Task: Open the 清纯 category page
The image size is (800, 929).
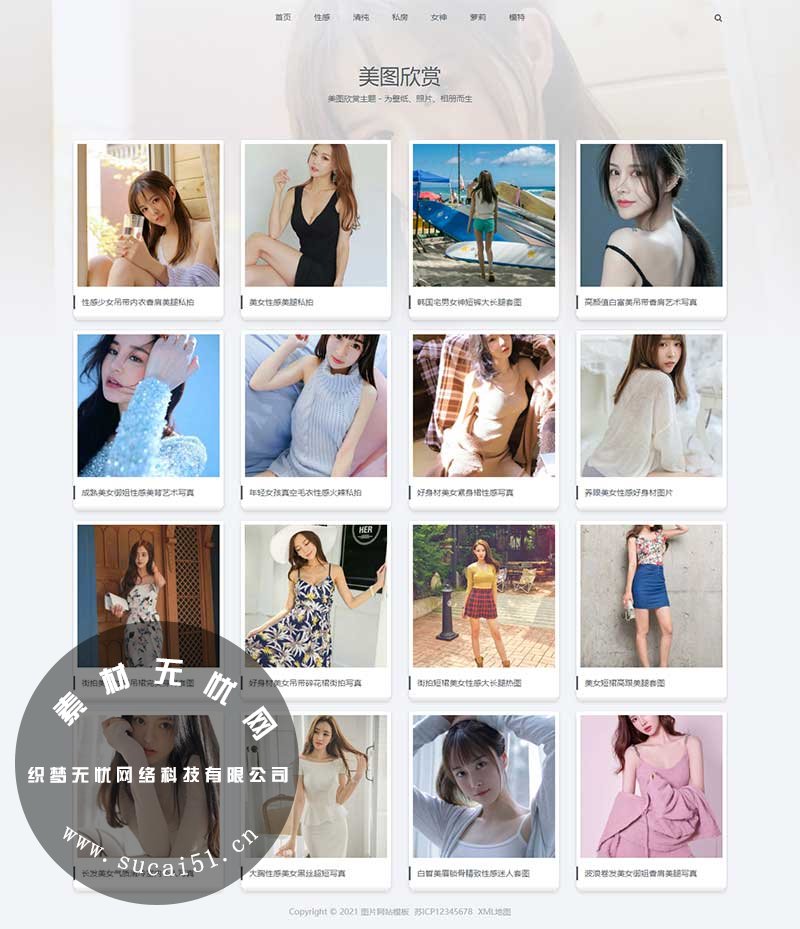Action: point(358,17)
